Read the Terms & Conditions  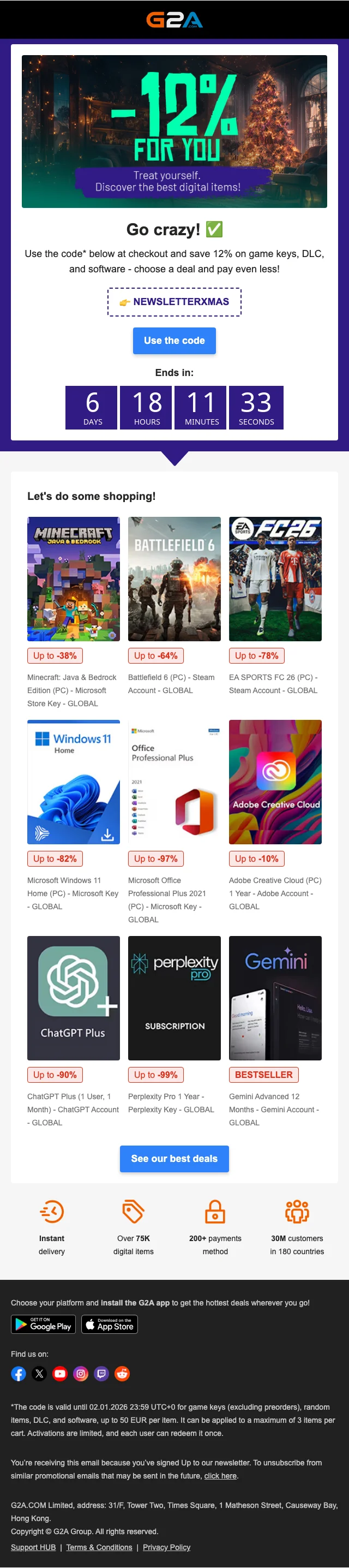click(x=99, y=1547)
